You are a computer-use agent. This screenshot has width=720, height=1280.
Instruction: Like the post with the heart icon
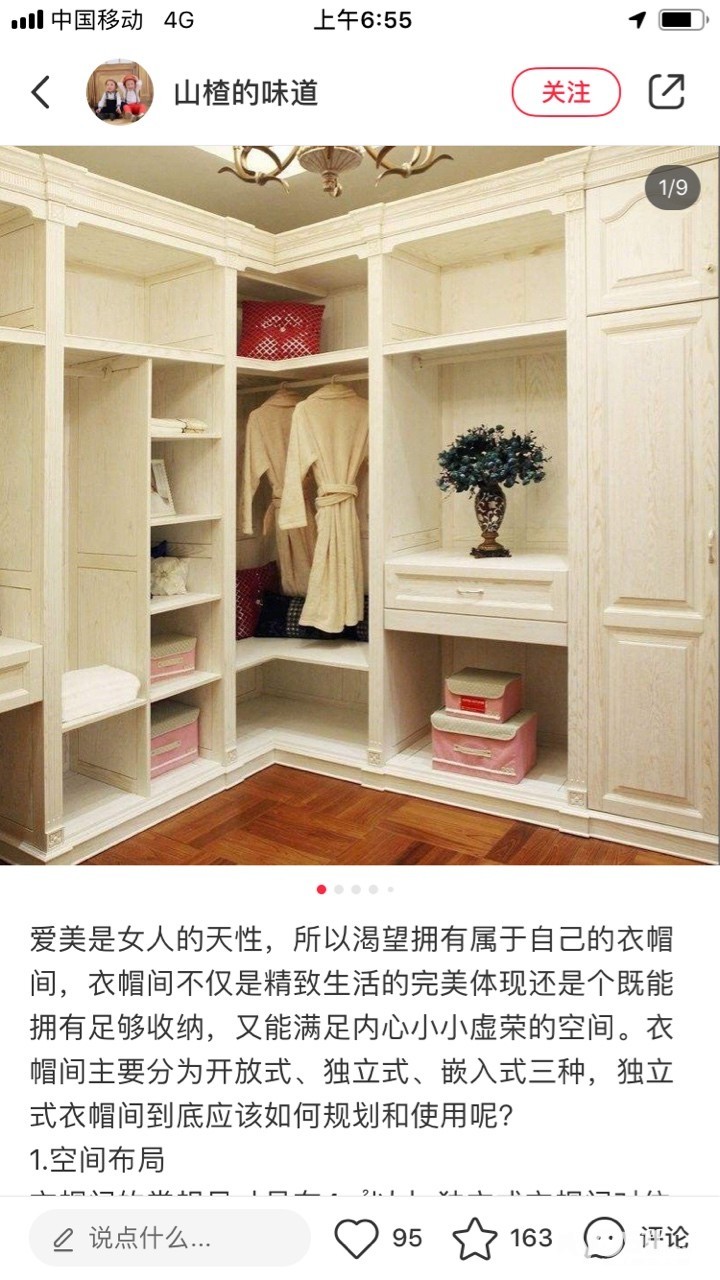tap(356, 1238)
